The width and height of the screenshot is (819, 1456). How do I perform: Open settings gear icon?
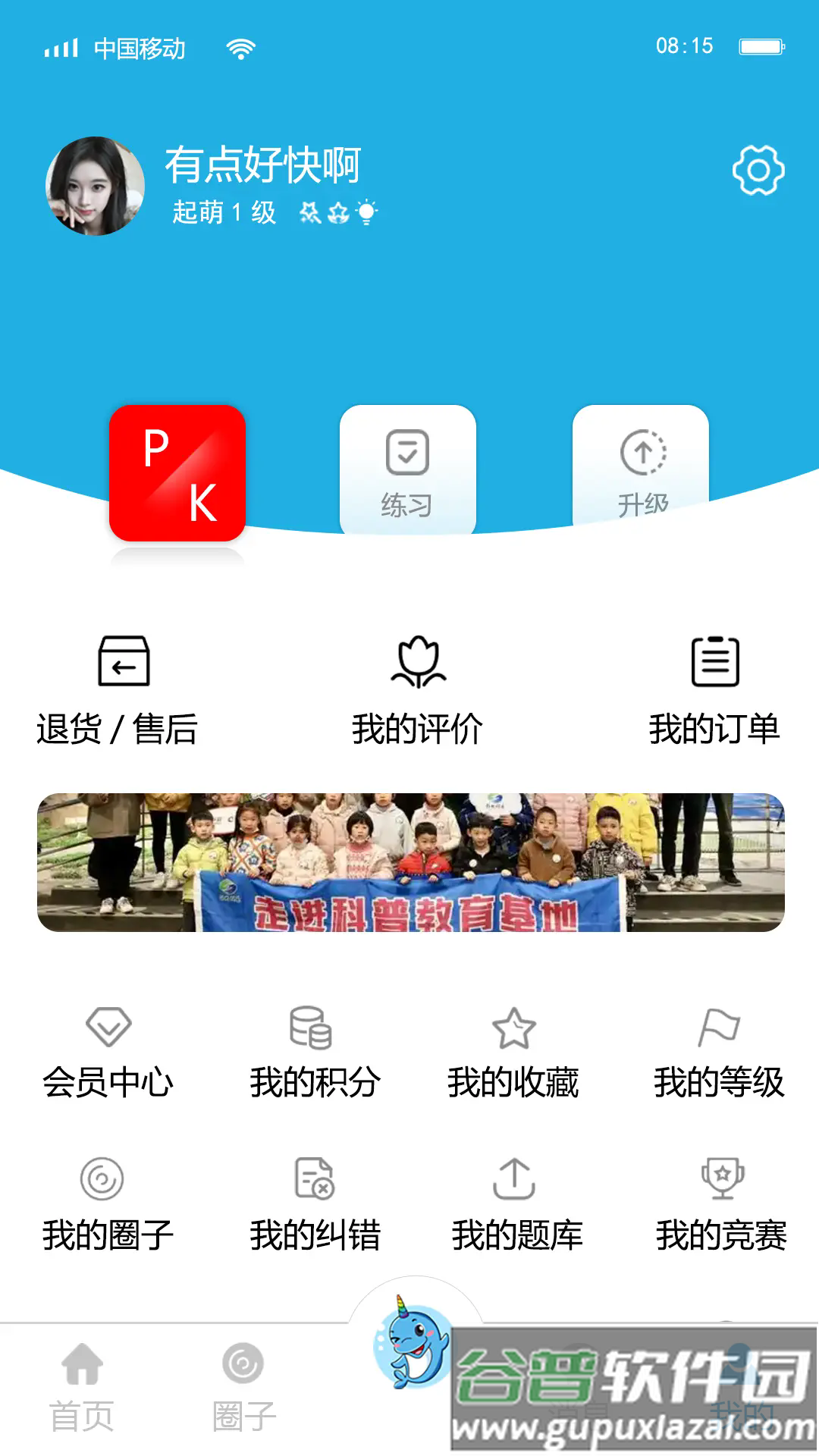(x=758, y=171)
